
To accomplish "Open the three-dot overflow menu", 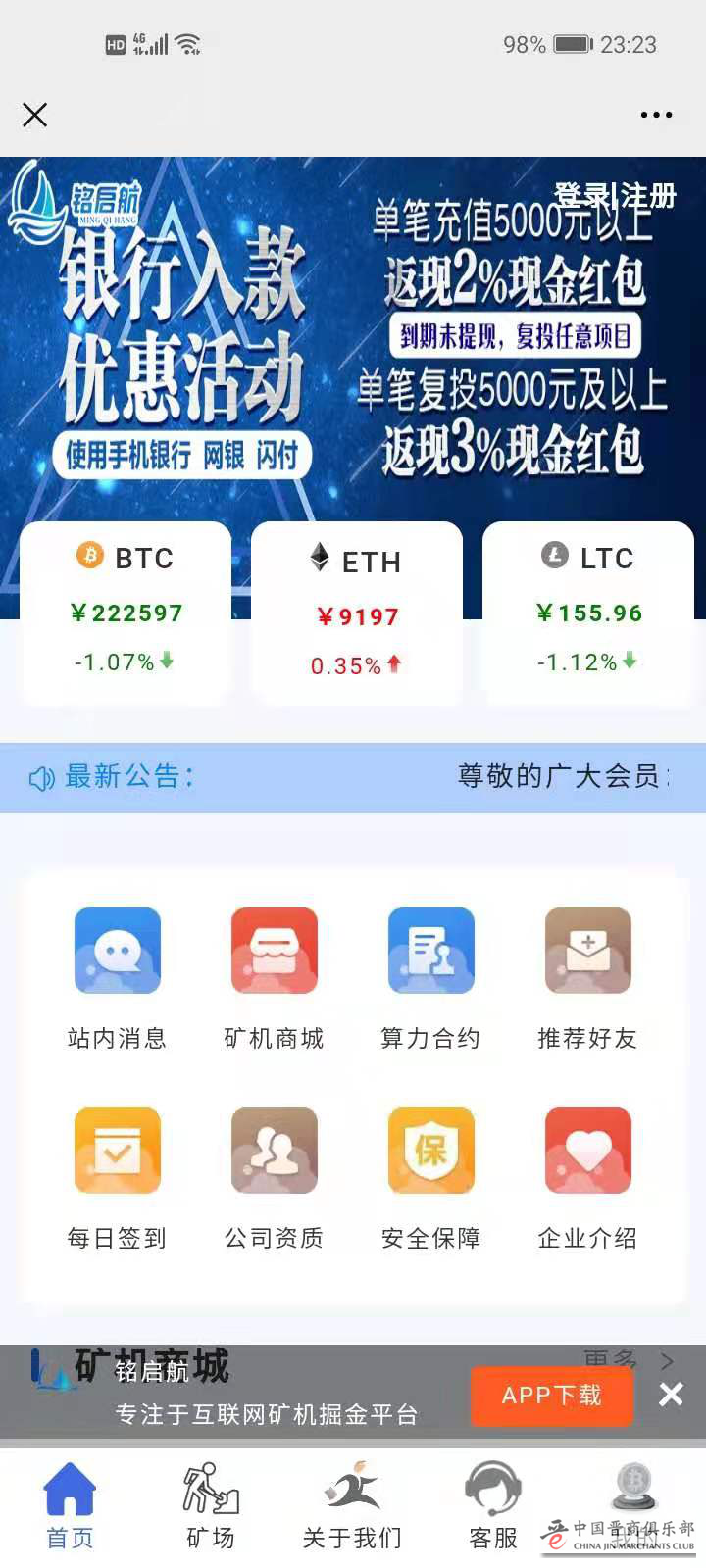I will click(x=656, y=115).
